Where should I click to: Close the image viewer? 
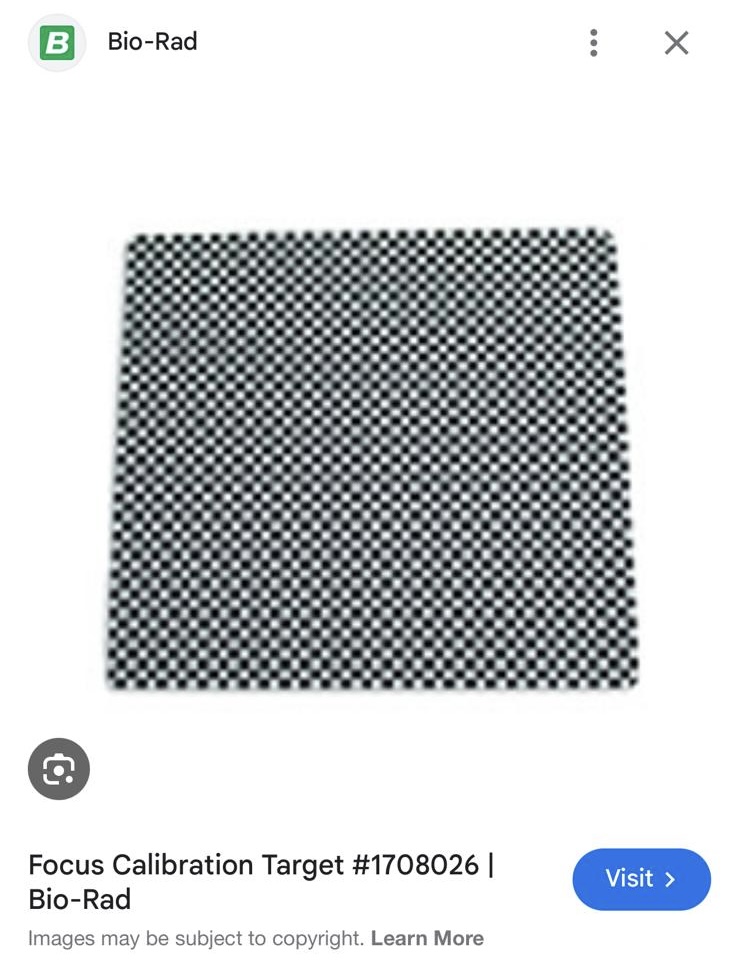point(677,43)
